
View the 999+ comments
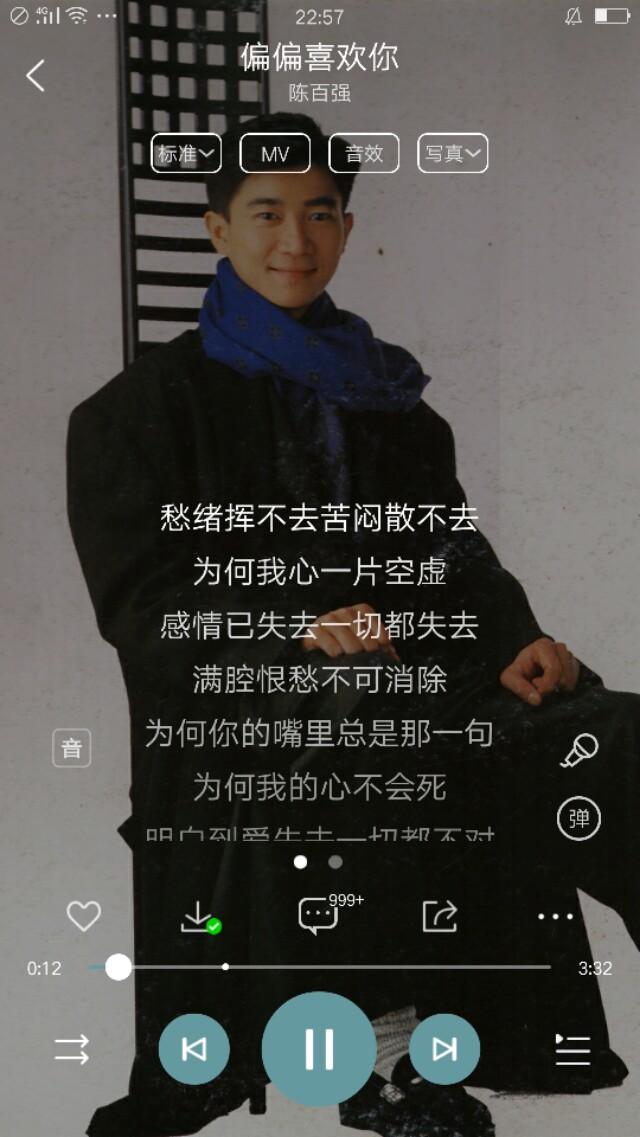[318, 916]
